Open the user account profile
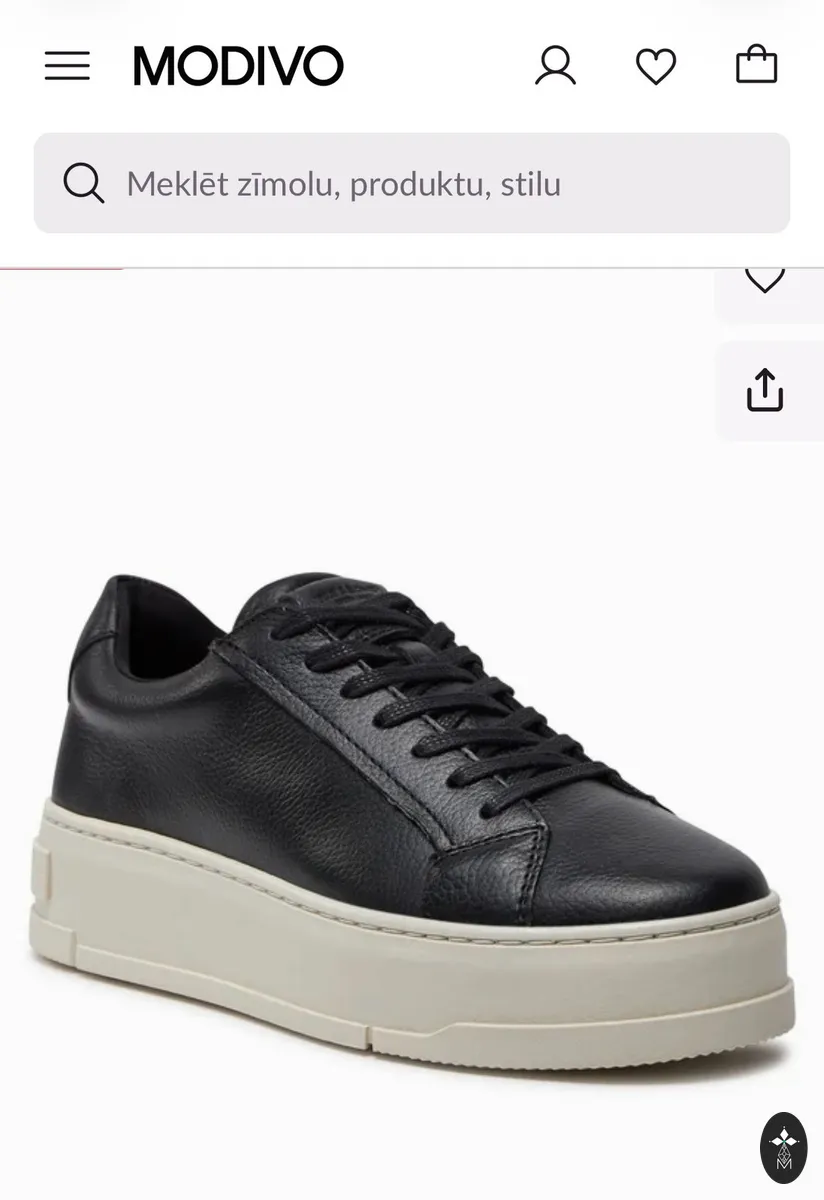Screen dimensions: 824x1200 (556, 66)
